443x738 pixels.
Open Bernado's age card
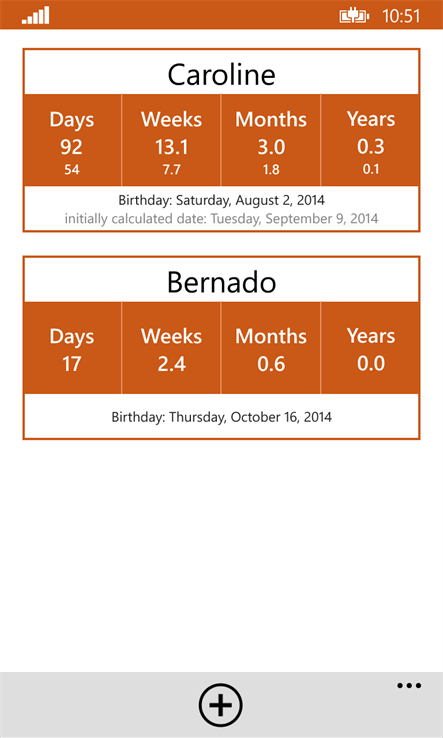tap(221, 348)
